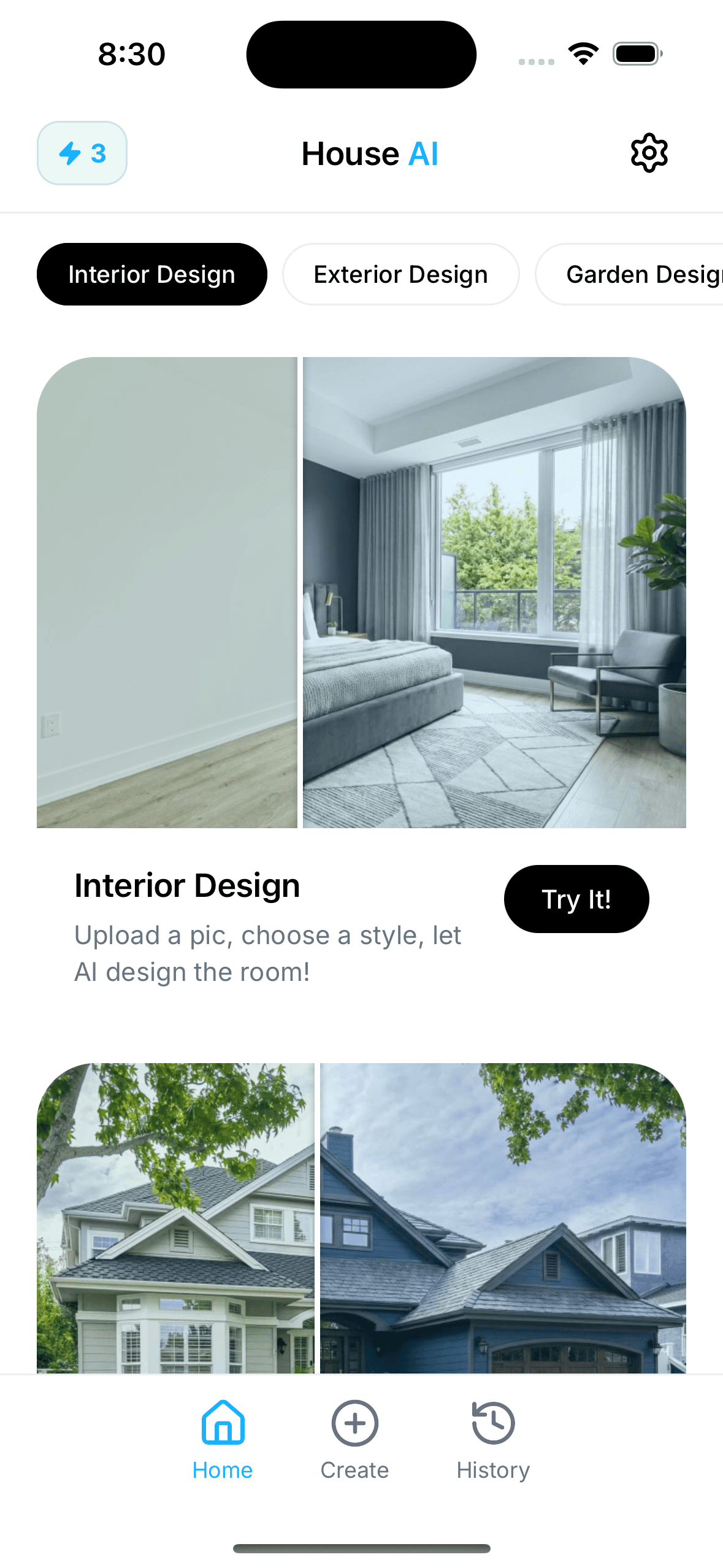
Task: Tap the Try It! button for Interior Design
Action: (x=576, y=898)
